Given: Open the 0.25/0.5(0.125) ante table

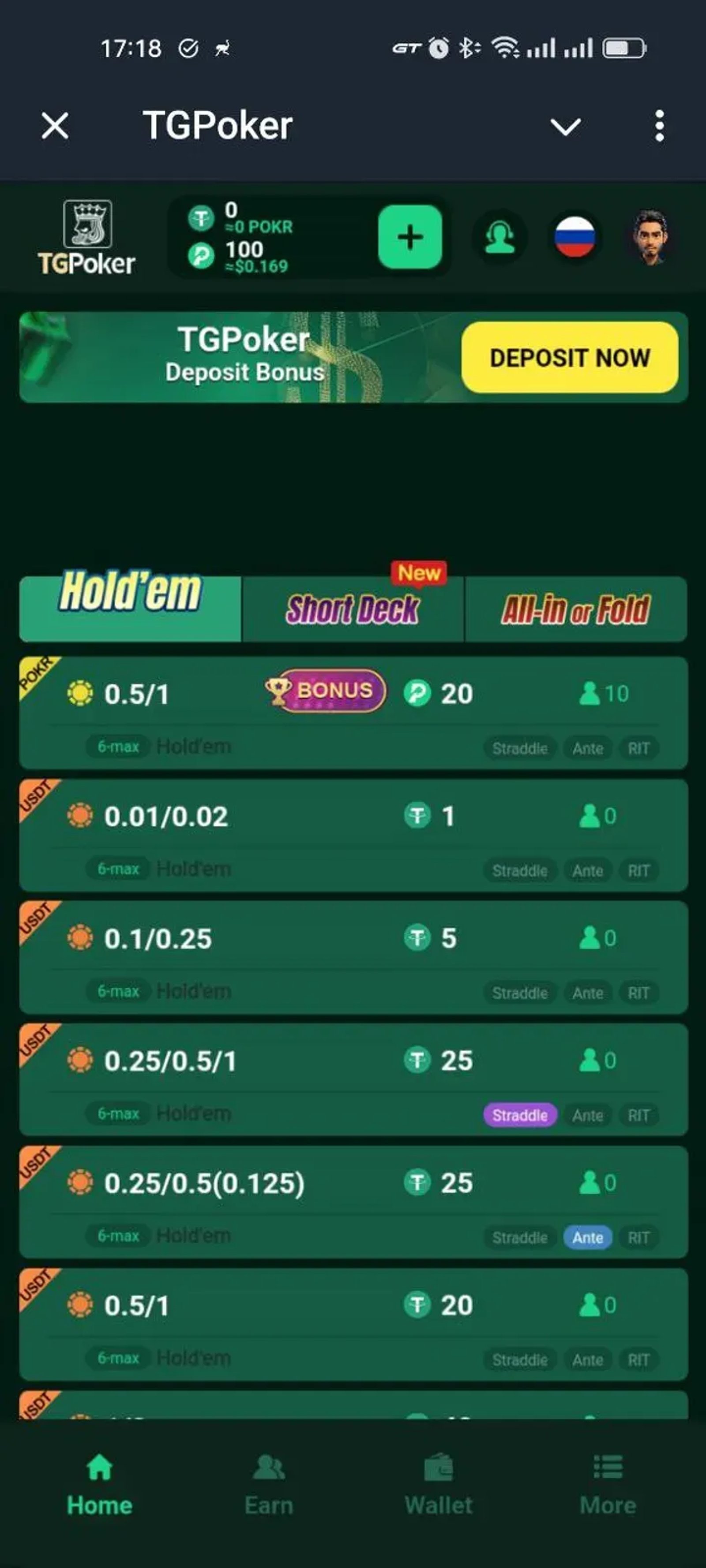Looking at the screenshot, I should [x=353, y=1202].
